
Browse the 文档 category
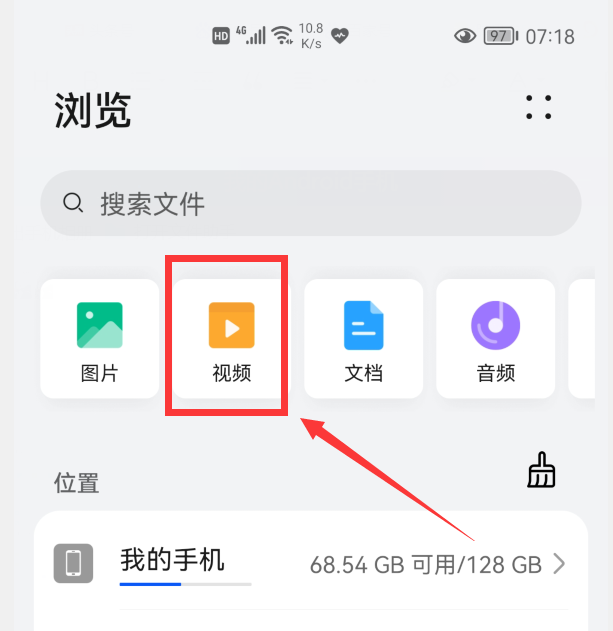pos(364,340)
